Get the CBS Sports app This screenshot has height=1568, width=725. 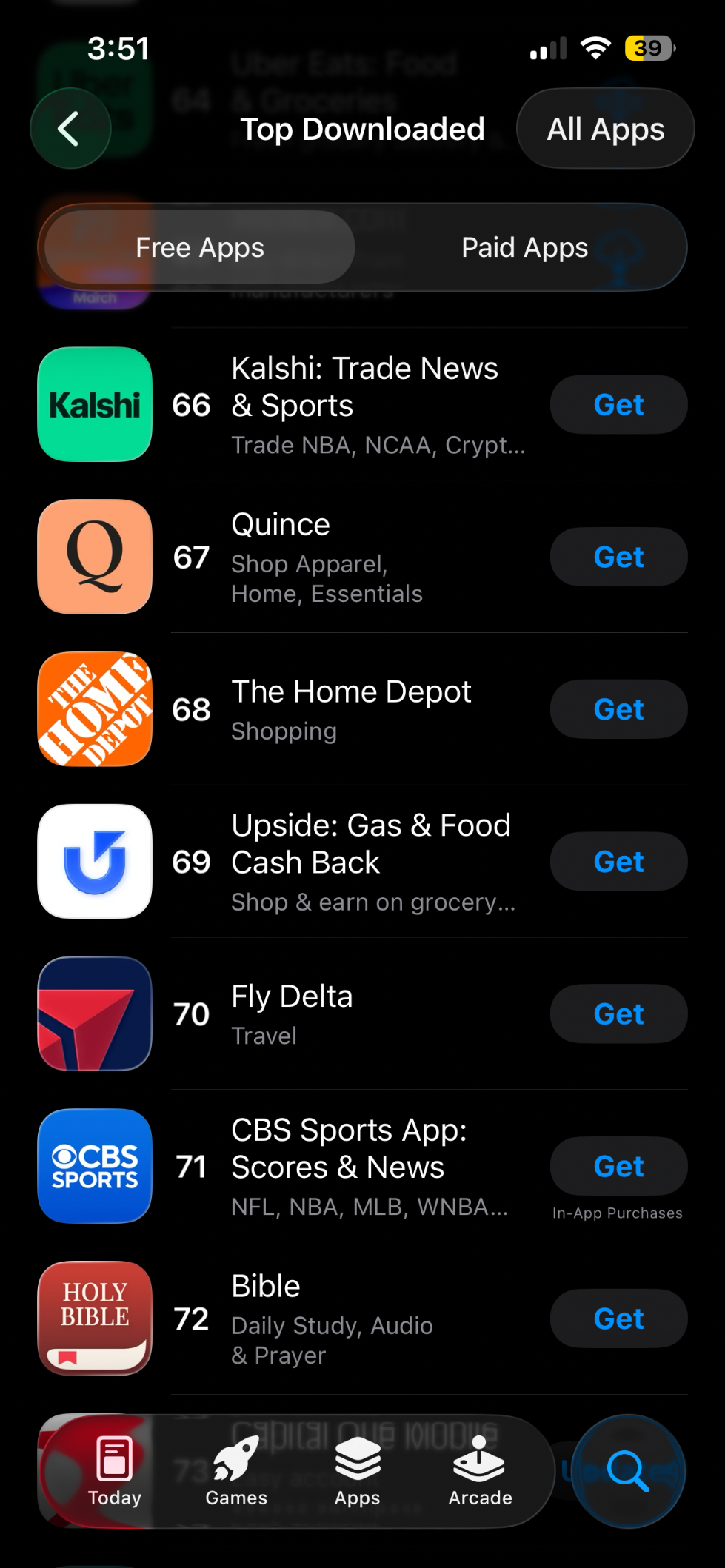point(618,1167)
